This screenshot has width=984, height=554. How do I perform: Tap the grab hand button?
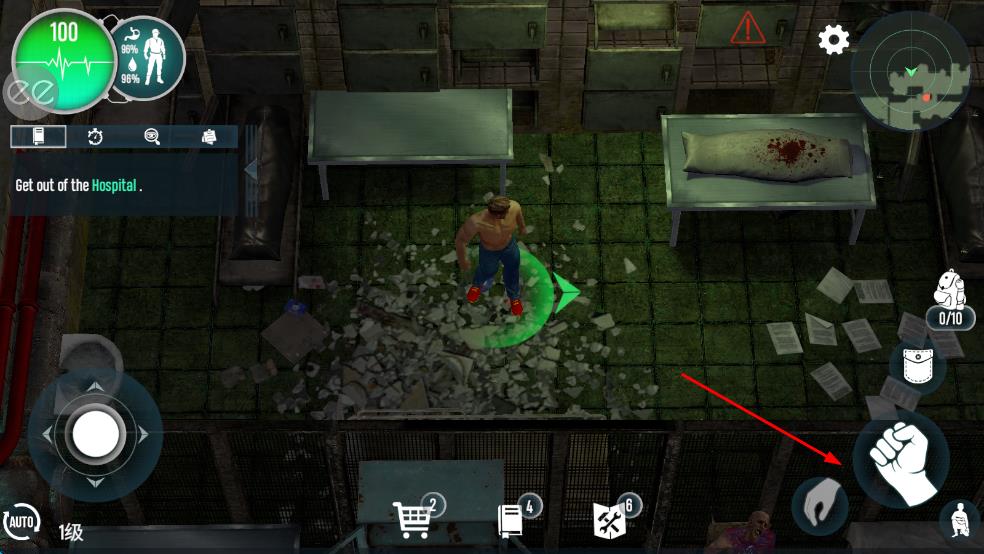819,506
